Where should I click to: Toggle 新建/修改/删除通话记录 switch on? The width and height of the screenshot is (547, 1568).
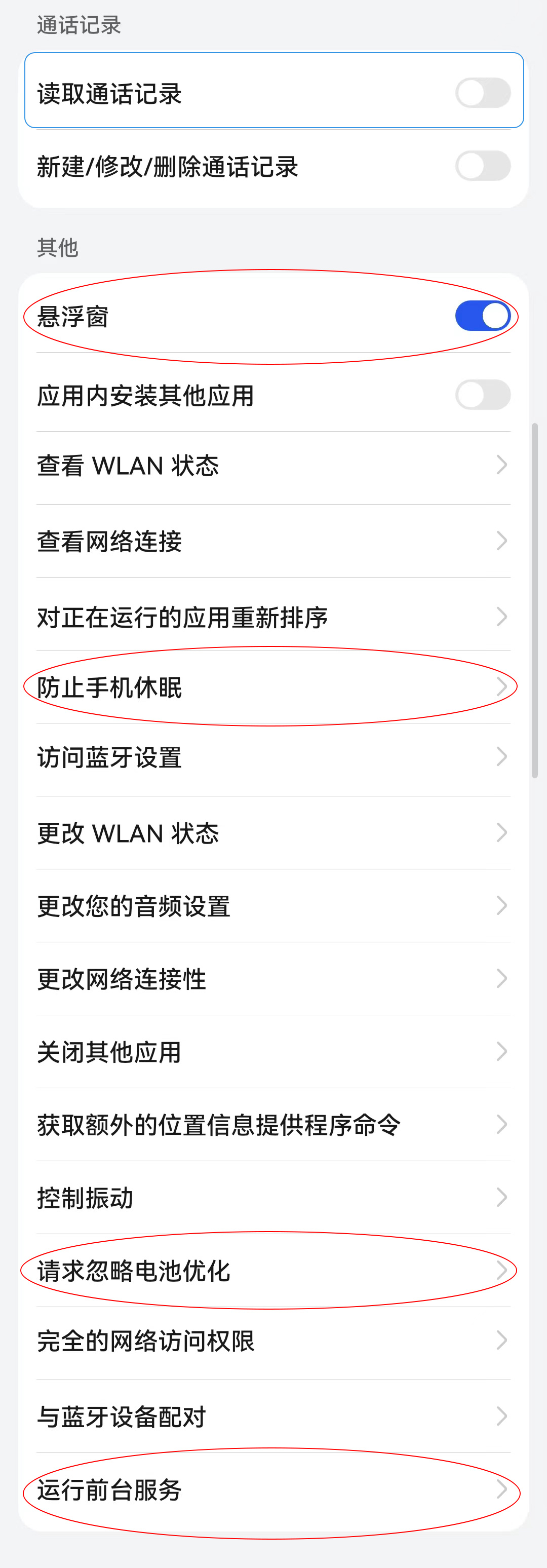(483, 166)
